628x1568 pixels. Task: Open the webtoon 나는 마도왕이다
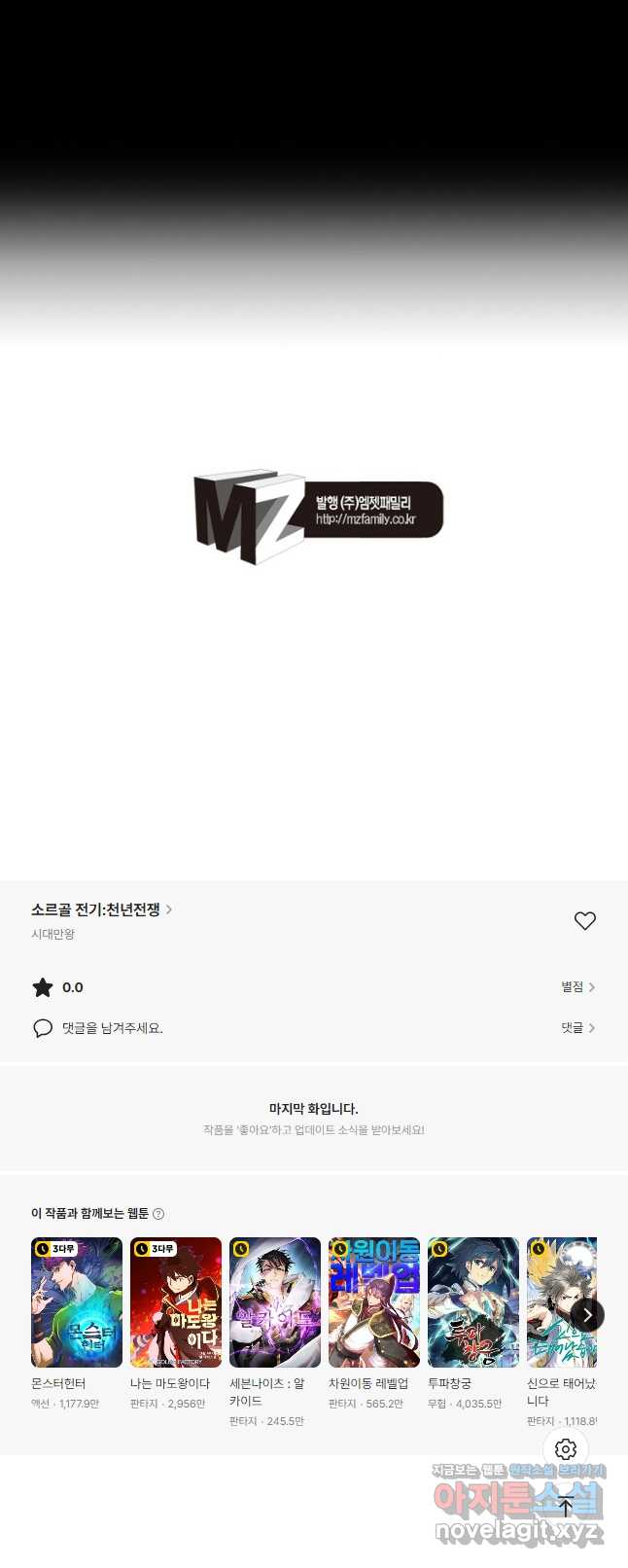(176, 1302)
